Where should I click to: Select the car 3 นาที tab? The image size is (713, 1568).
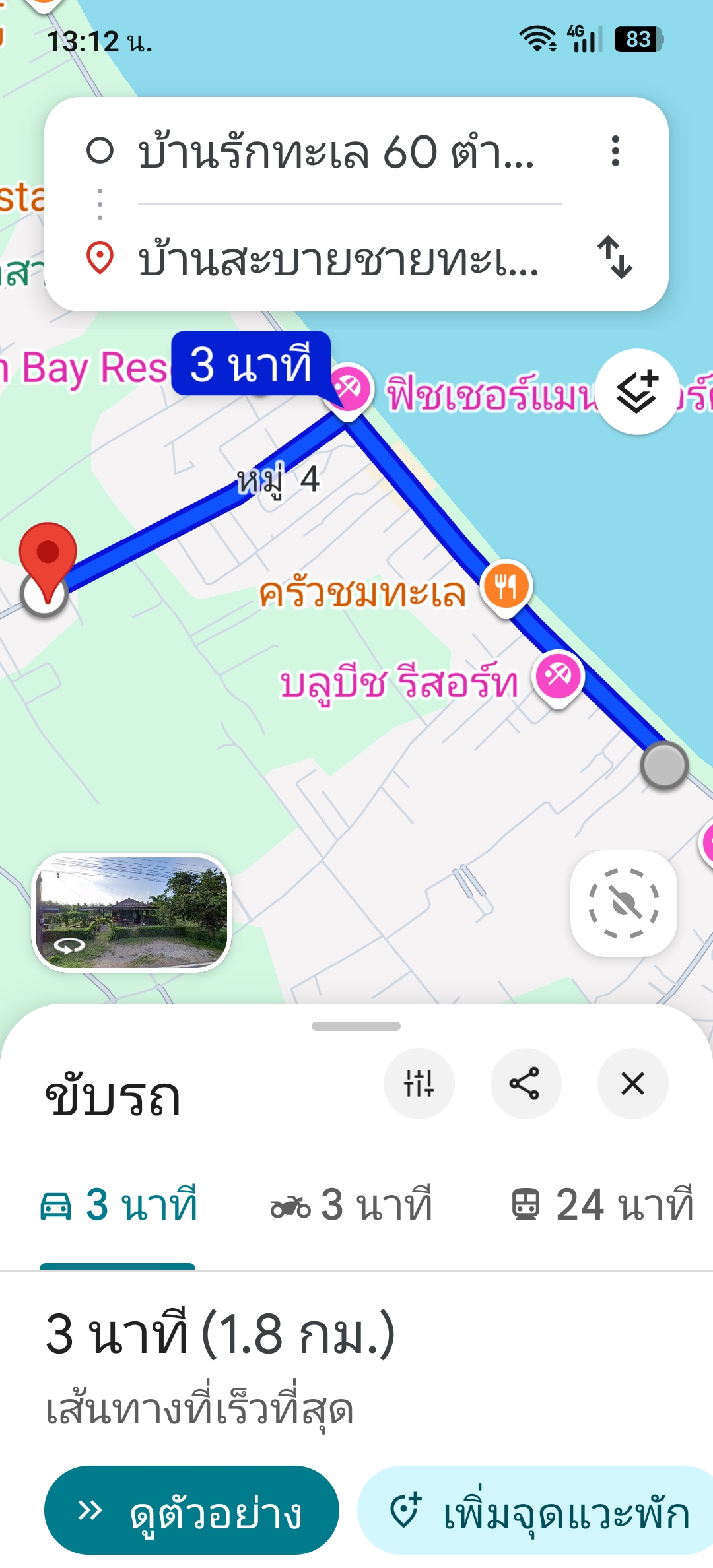pos(119,1205)
